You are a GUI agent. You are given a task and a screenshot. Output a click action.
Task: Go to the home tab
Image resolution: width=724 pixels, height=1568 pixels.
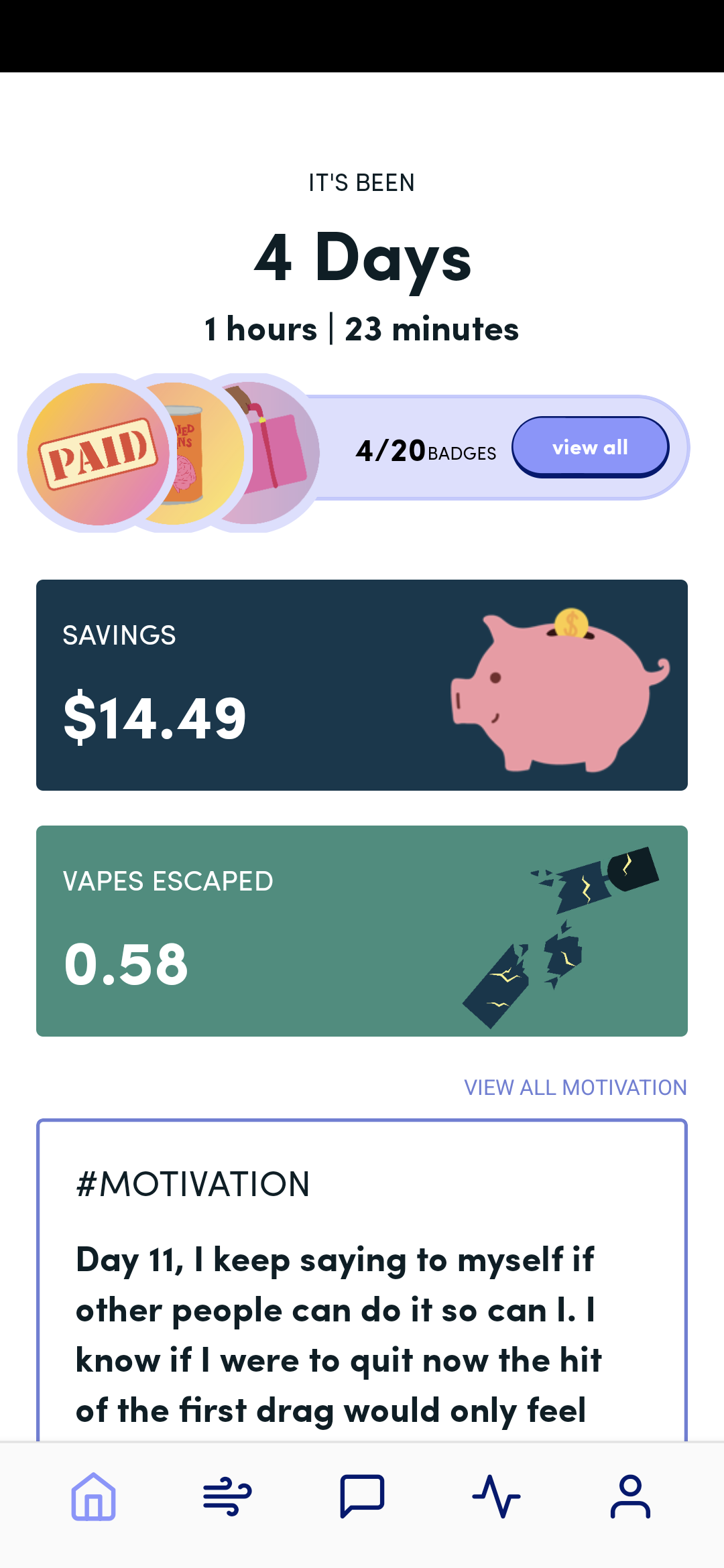(x=94, y=1496)
